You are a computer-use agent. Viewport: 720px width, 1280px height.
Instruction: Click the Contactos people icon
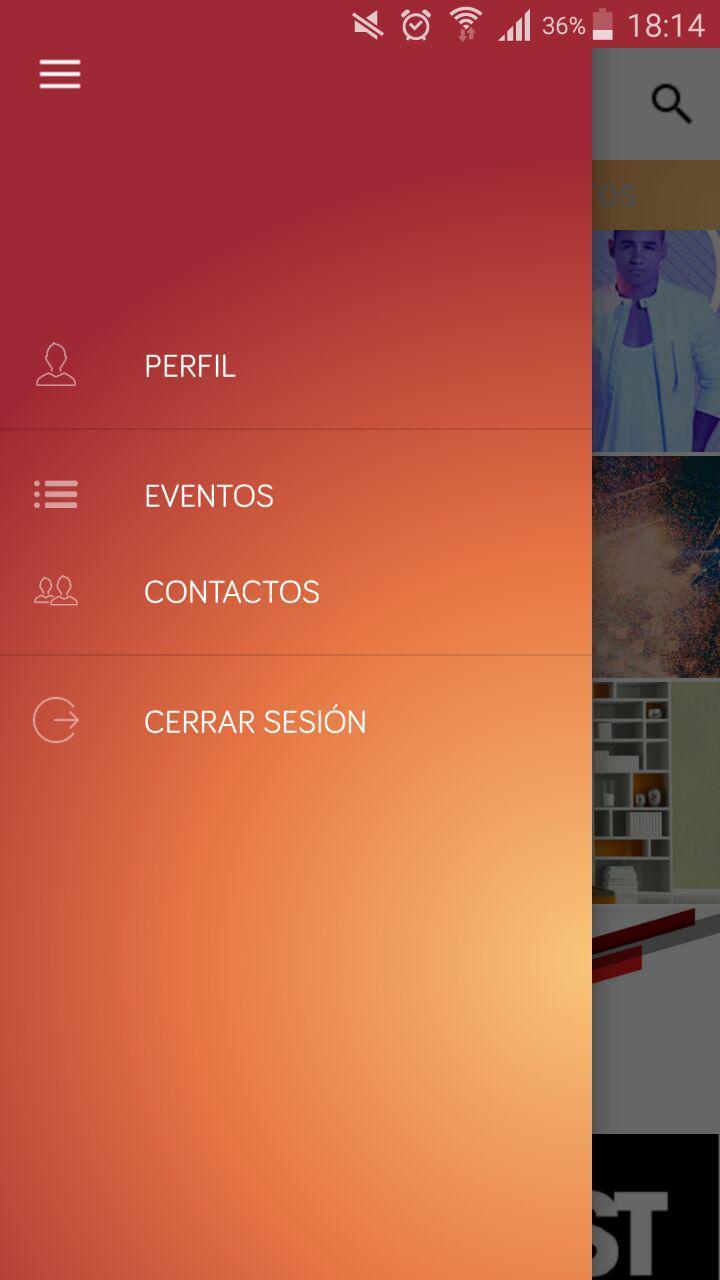(56, 591)
